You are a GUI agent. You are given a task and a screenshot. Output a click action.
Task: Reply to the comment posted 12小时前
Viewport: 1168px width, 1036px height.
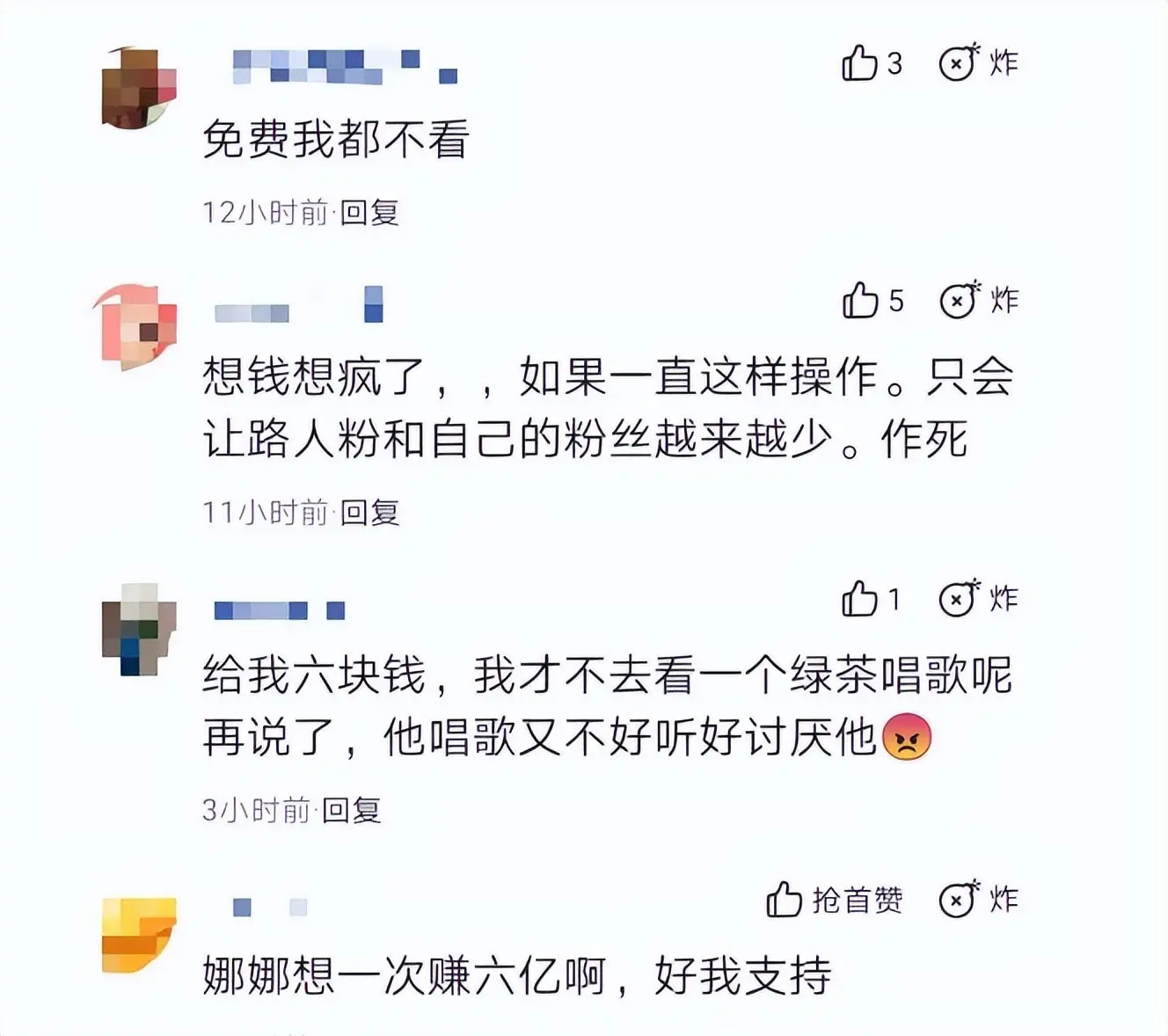click(x=370, y=213)
